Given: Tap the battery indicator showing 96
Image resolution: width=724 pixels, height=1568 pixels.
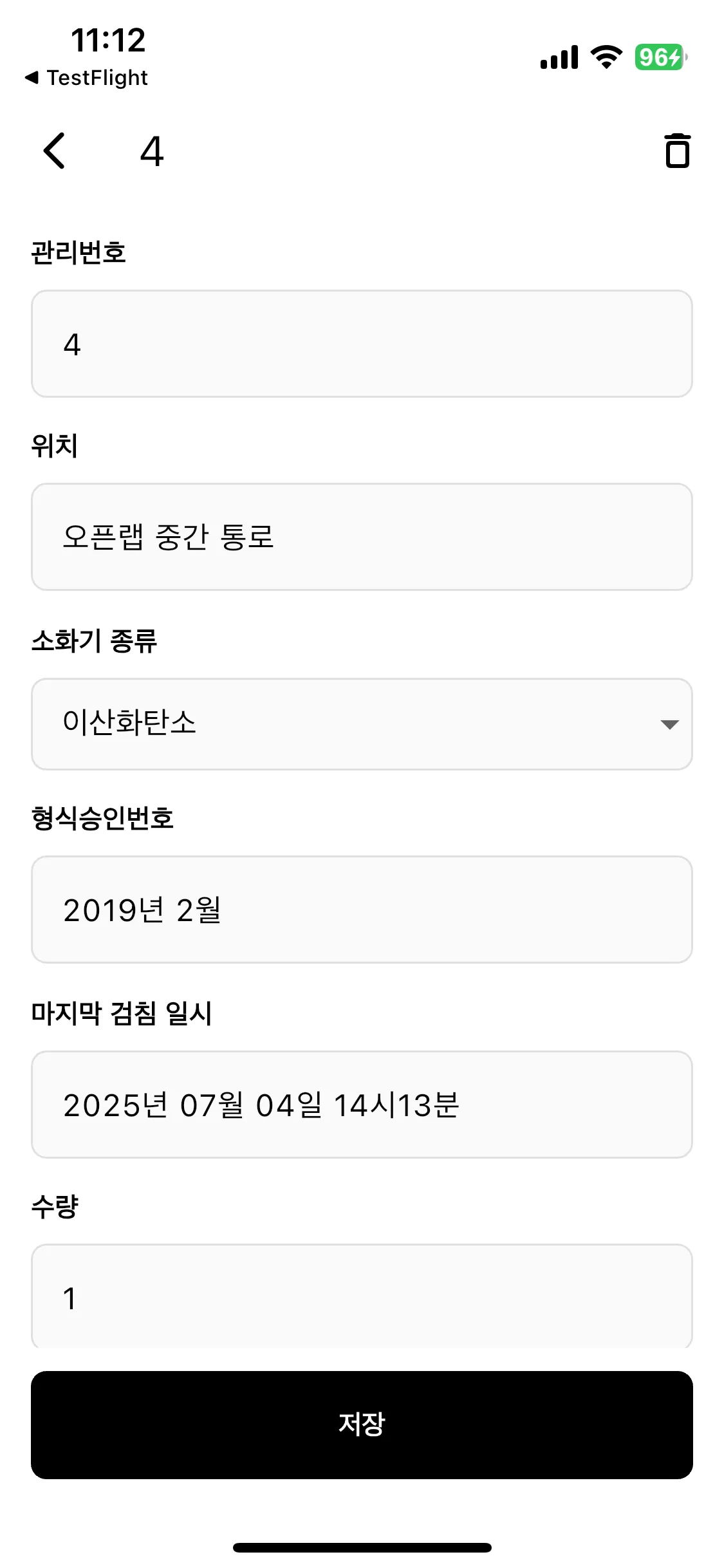Looking at the screenshot, I should [x=658, y=58].
